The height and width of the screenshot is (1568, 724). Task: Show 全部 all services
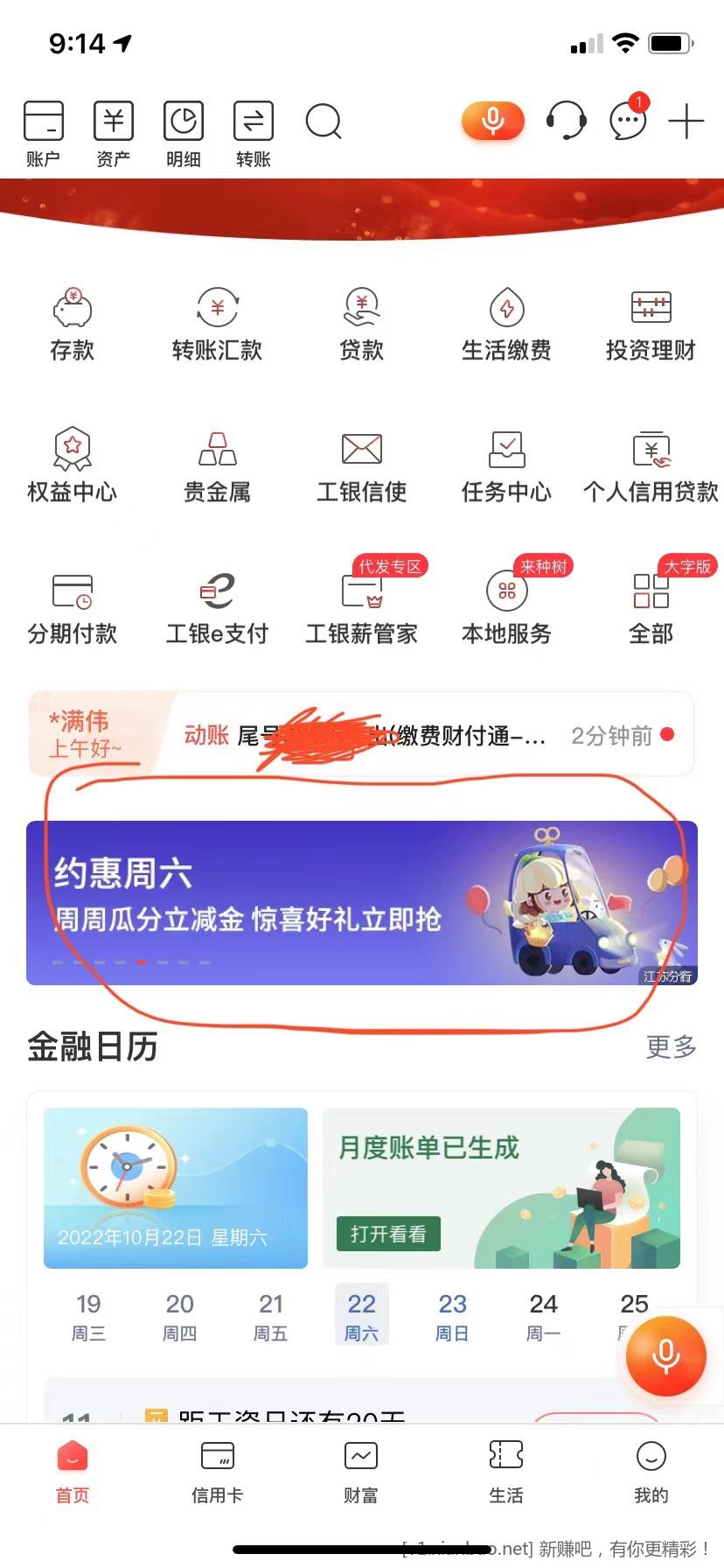pyautogui.click(x=651, y=609)
